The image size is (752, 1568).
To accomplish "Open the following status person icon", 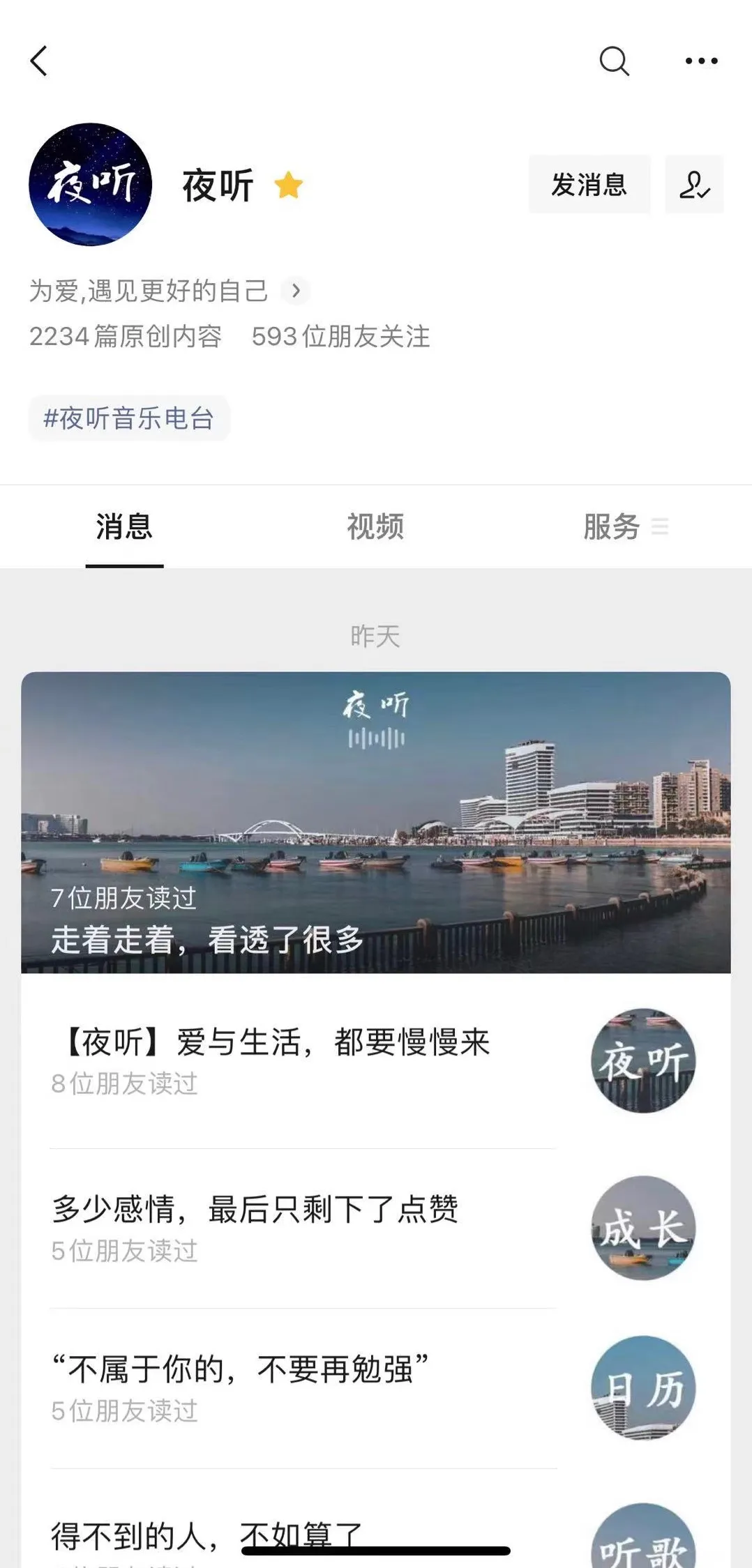I will tap(694, 185).
